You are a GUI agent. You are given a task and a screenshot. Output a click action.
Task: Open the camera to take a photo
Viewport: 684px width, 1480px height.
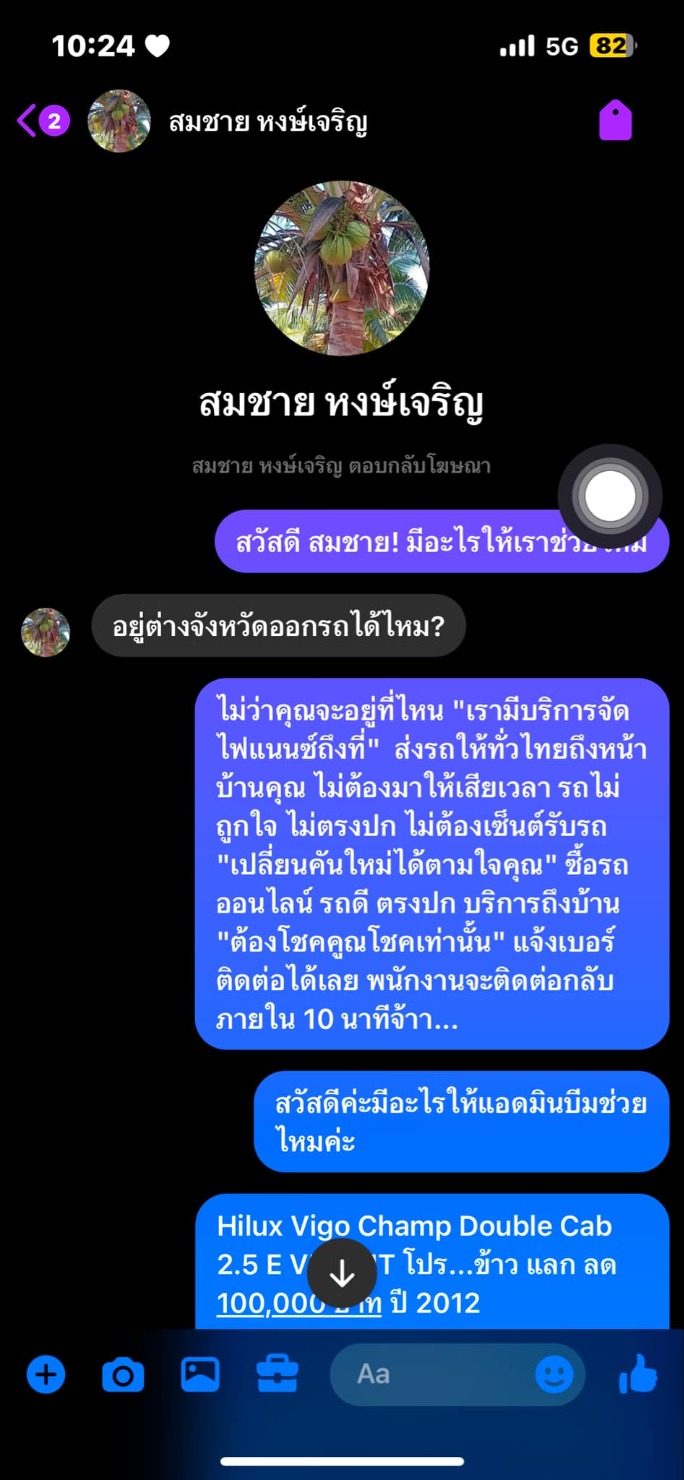tap(123, 1376)
